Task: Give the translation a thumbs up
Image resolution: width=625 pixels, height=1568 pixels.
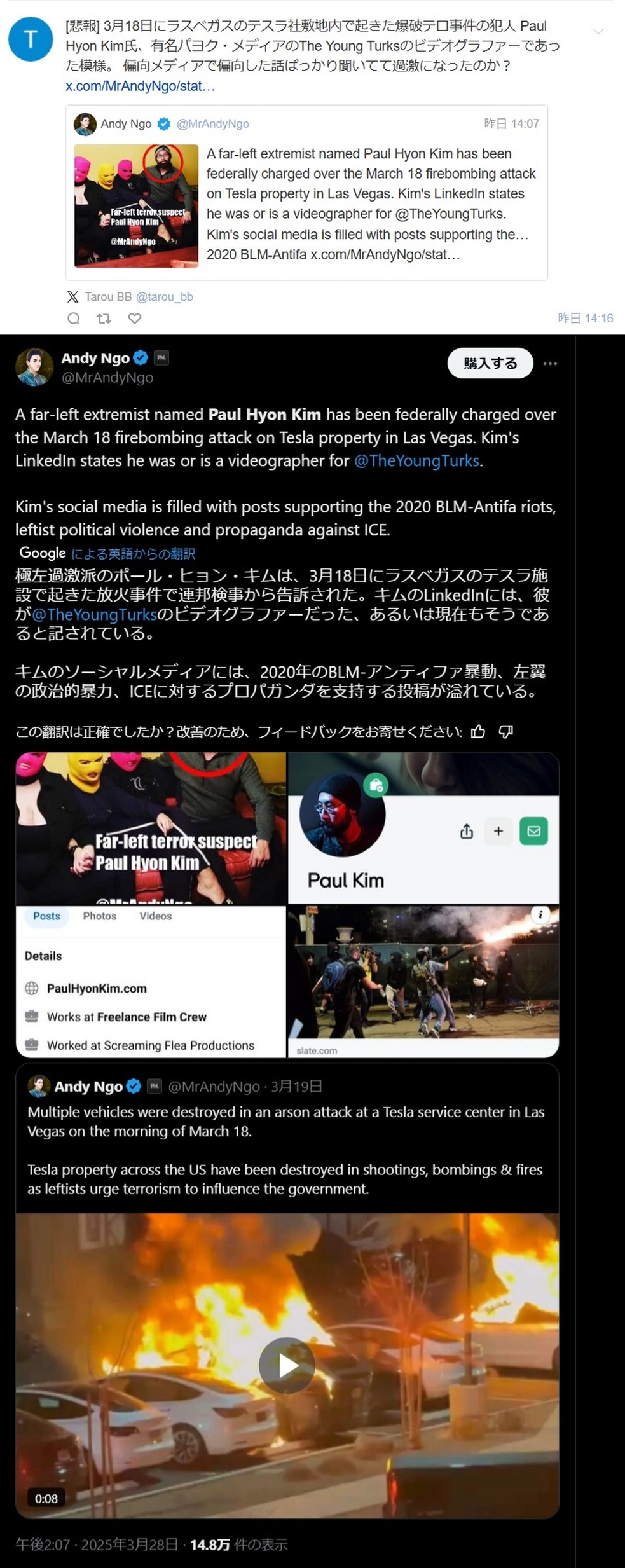Action: (478, 732)
